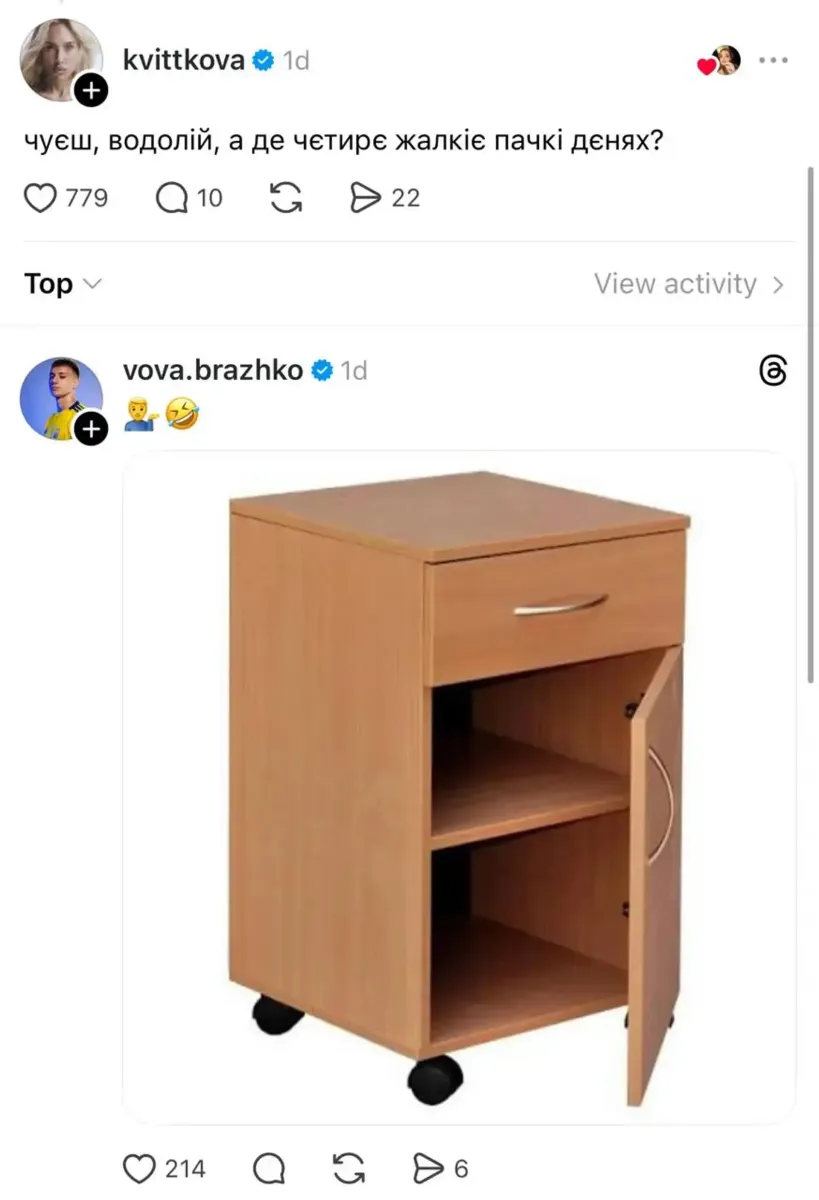Open View activity
Screen dimensions: 819x1200
(689, 284)
